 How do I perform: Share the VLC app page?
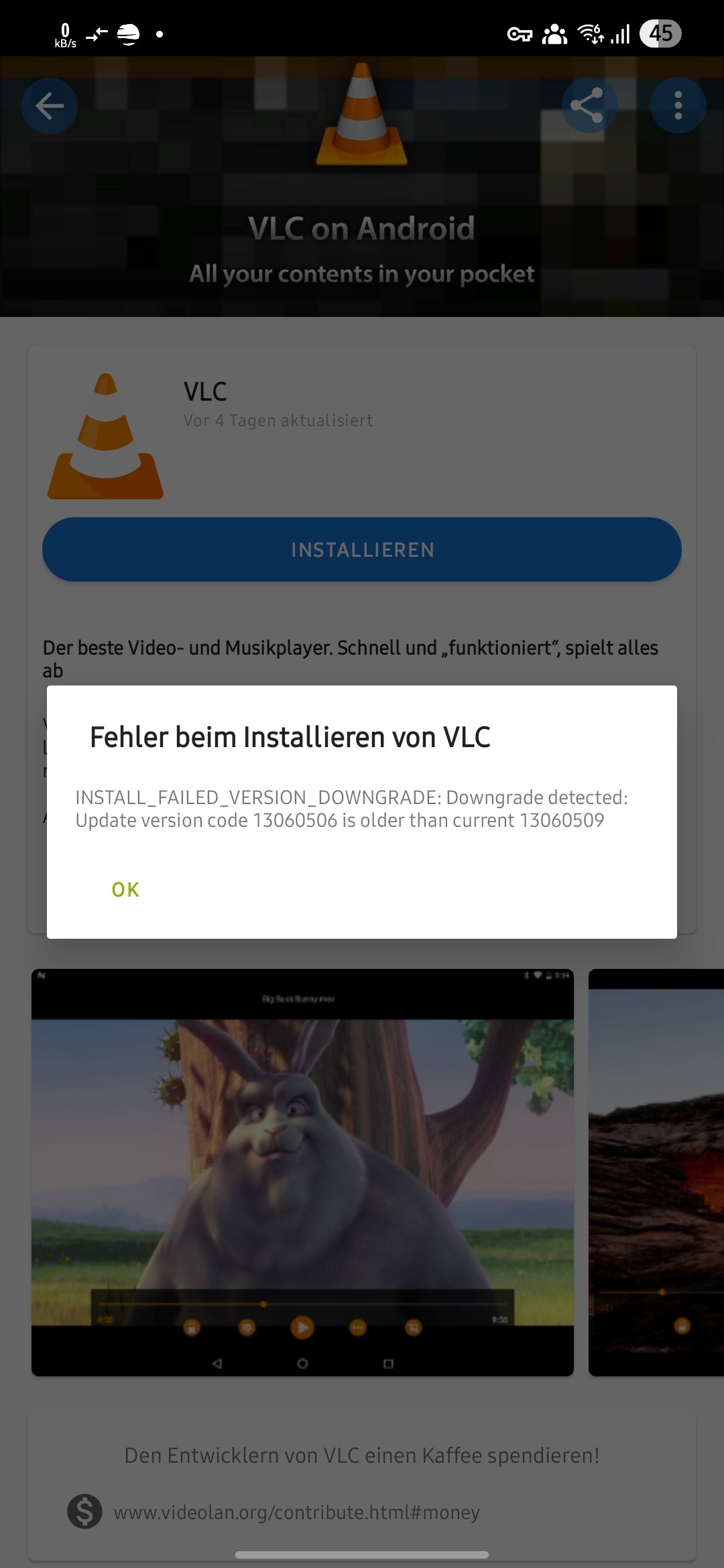tap(587, 105)
